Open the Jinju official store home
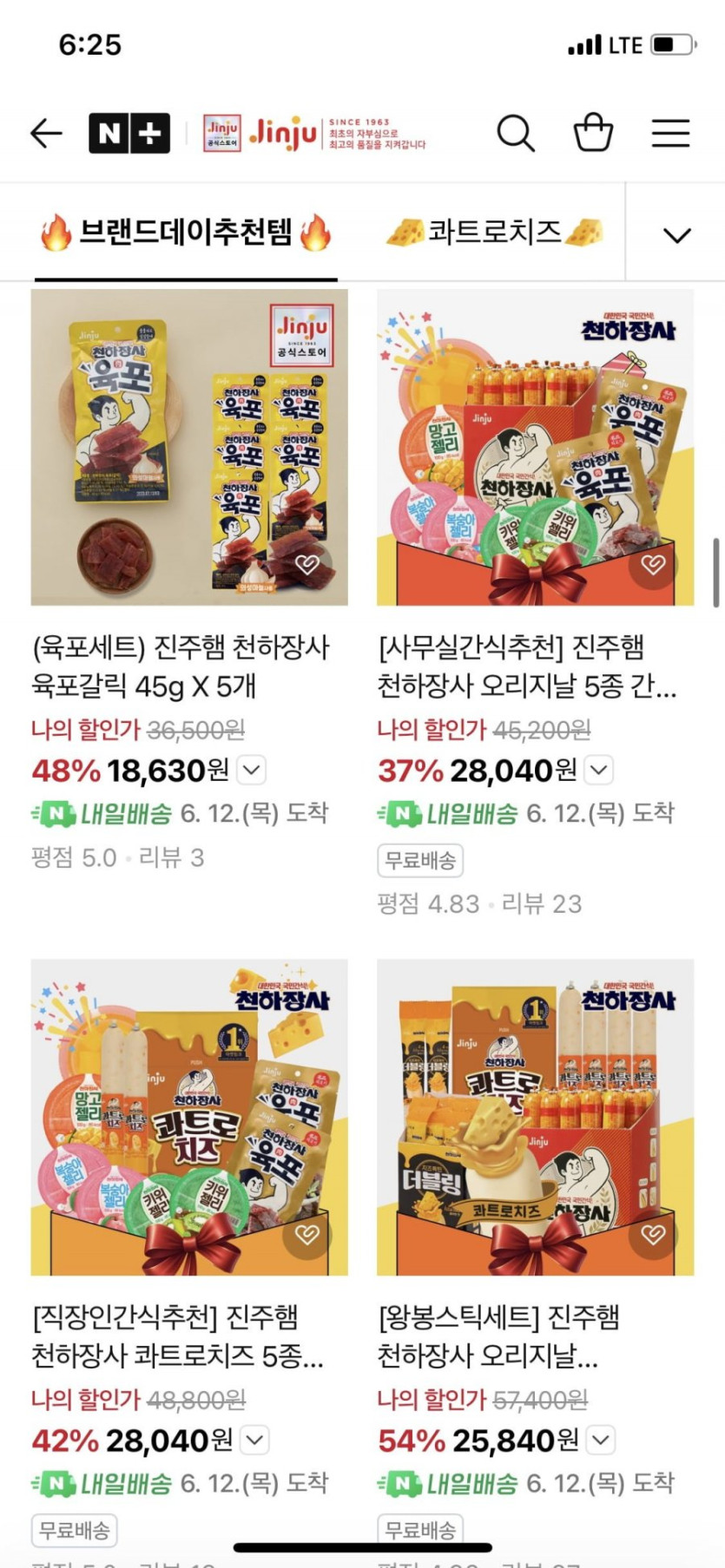 click(314, 134)
